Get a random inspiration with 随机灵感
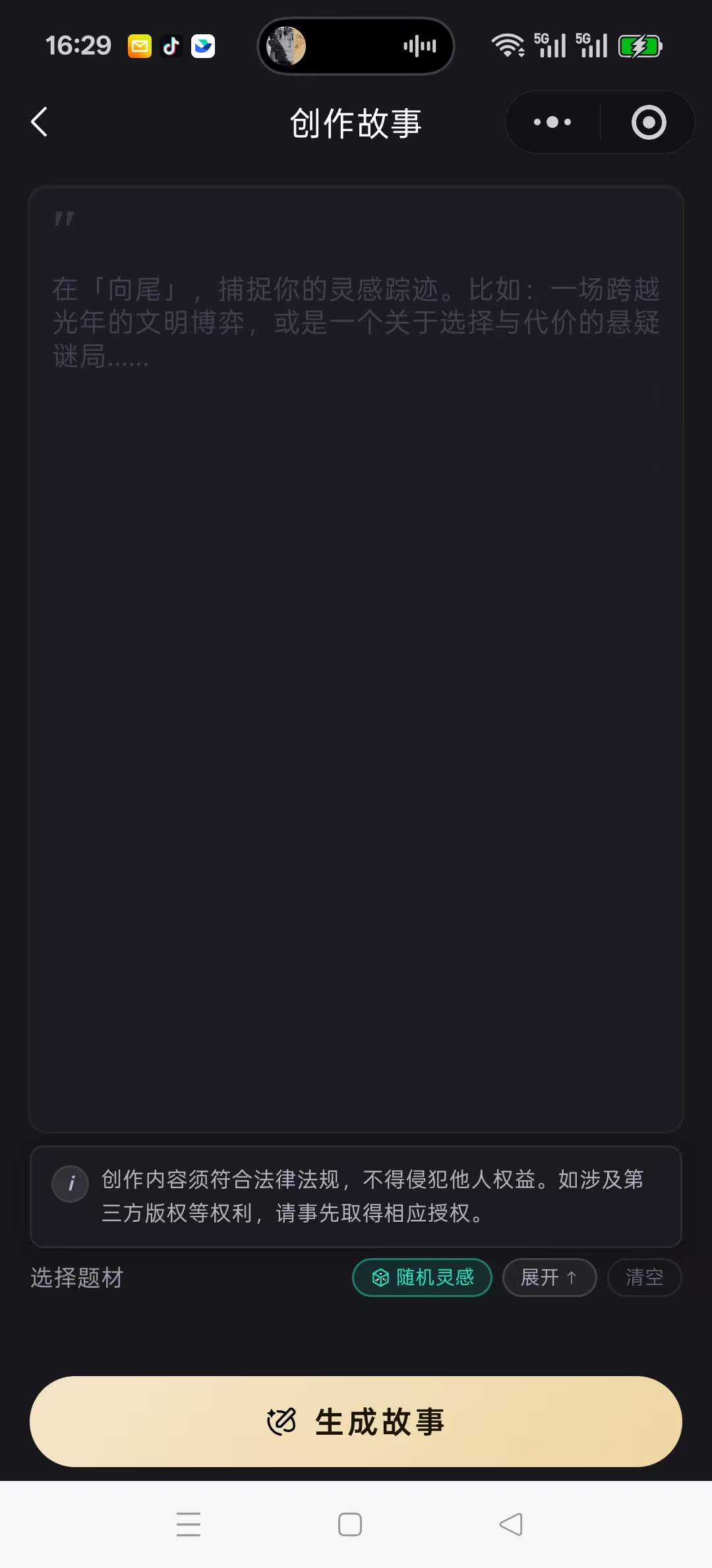 (423, 1277)
